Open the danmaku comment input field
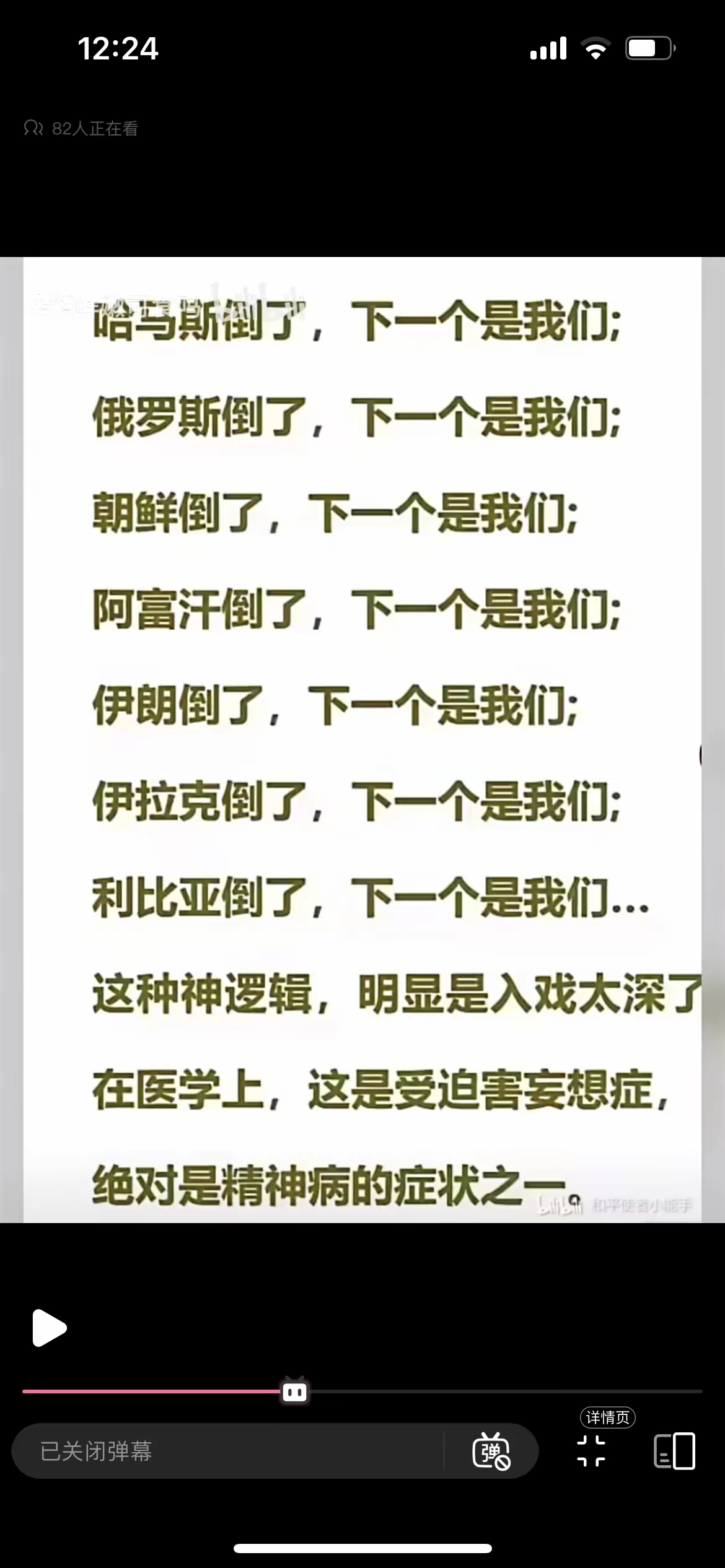 [x=227, y=1451]
